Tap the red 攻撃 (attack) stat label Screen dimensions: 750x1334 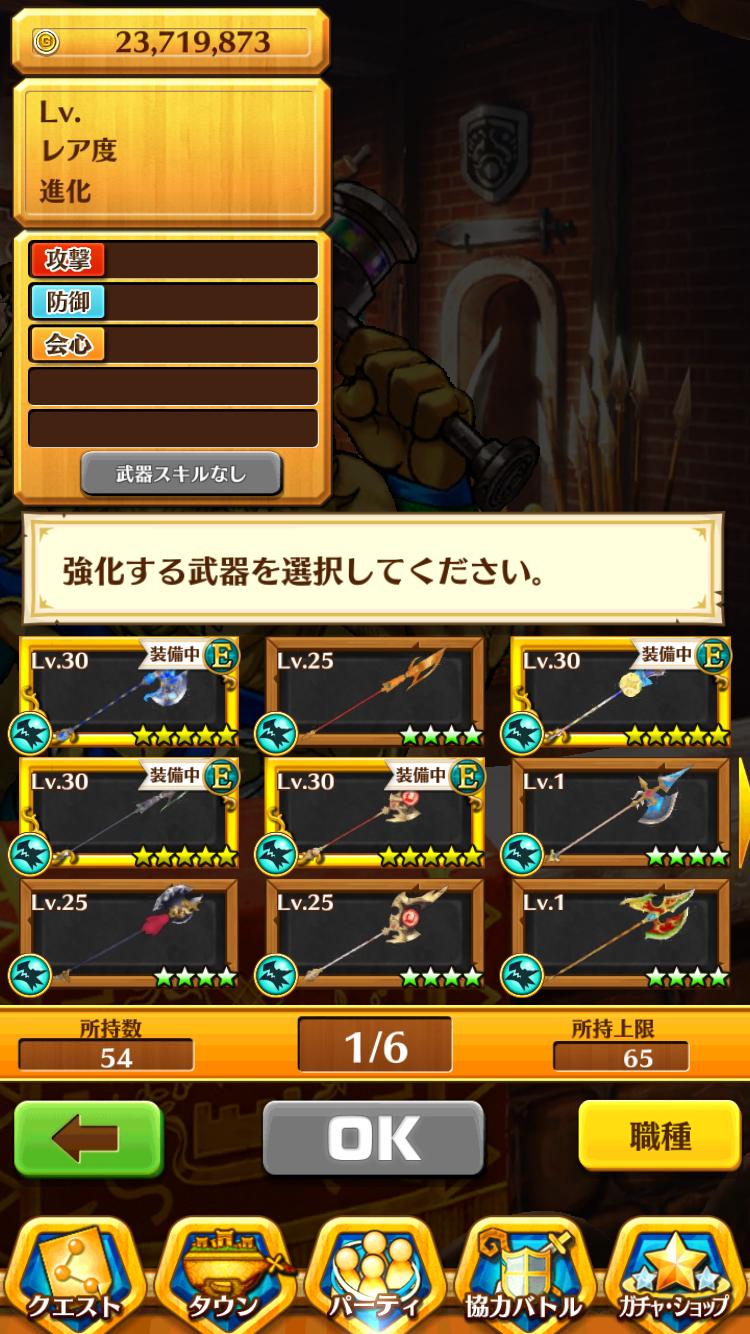68,259
